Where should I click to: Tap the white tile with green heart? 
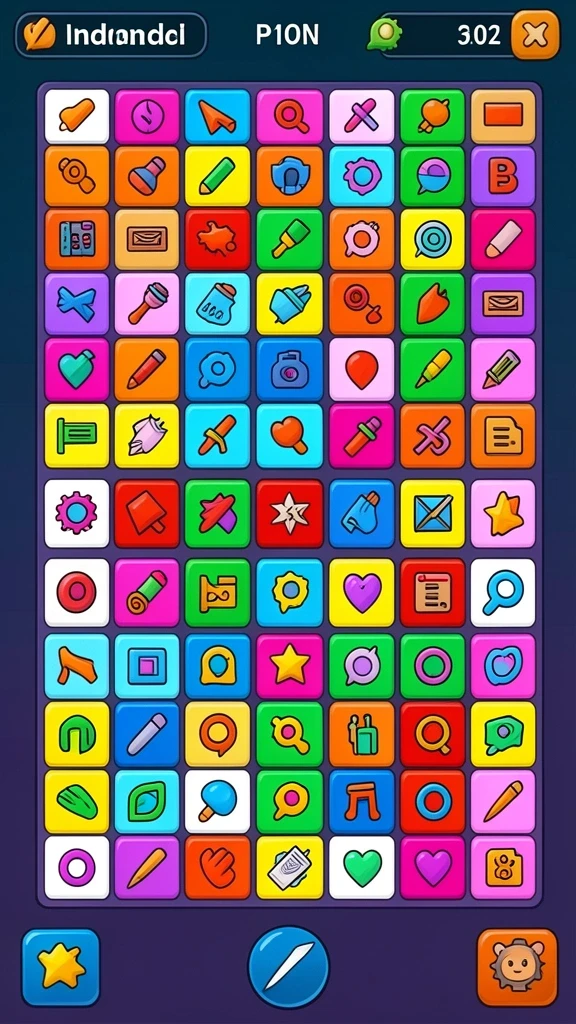pos(361,867)
